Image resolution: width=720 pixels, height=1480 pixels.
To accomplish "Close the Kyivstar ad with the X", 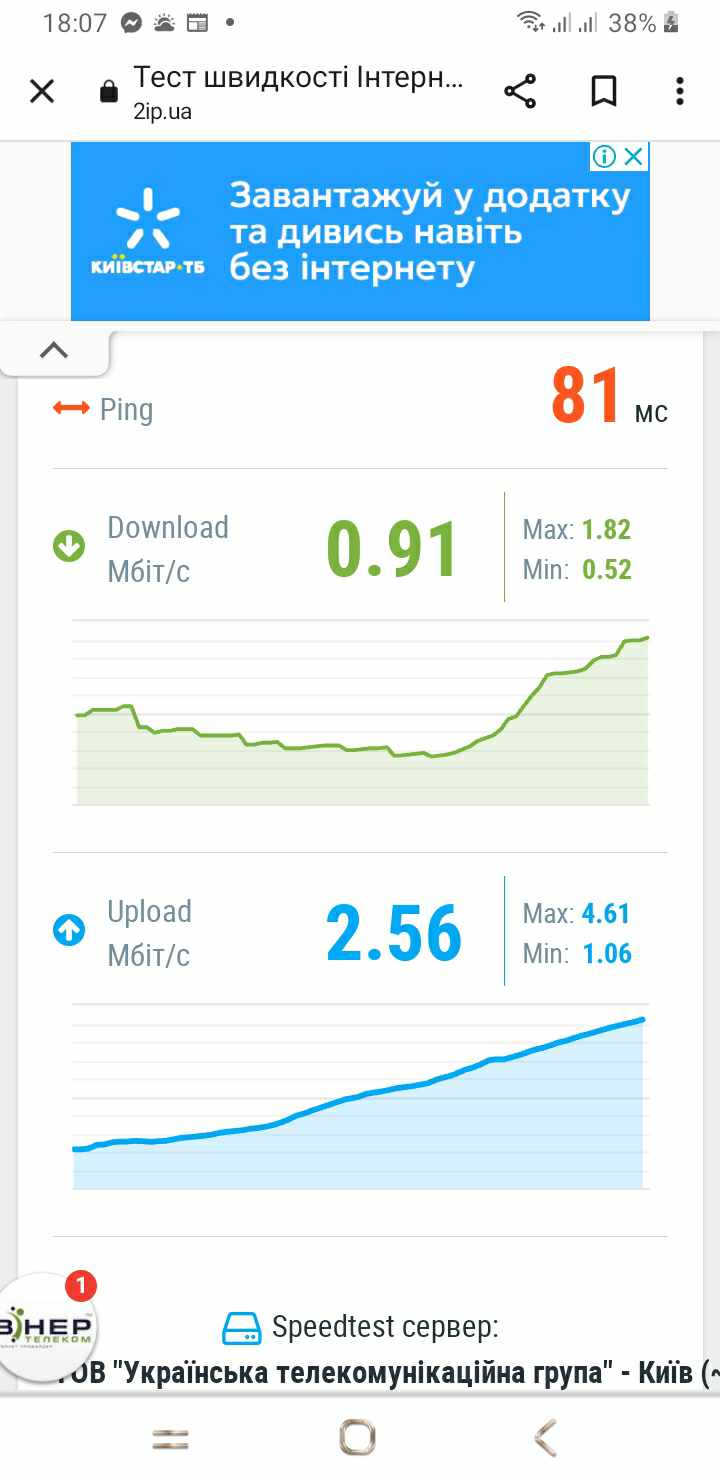I will coord(633,156).
